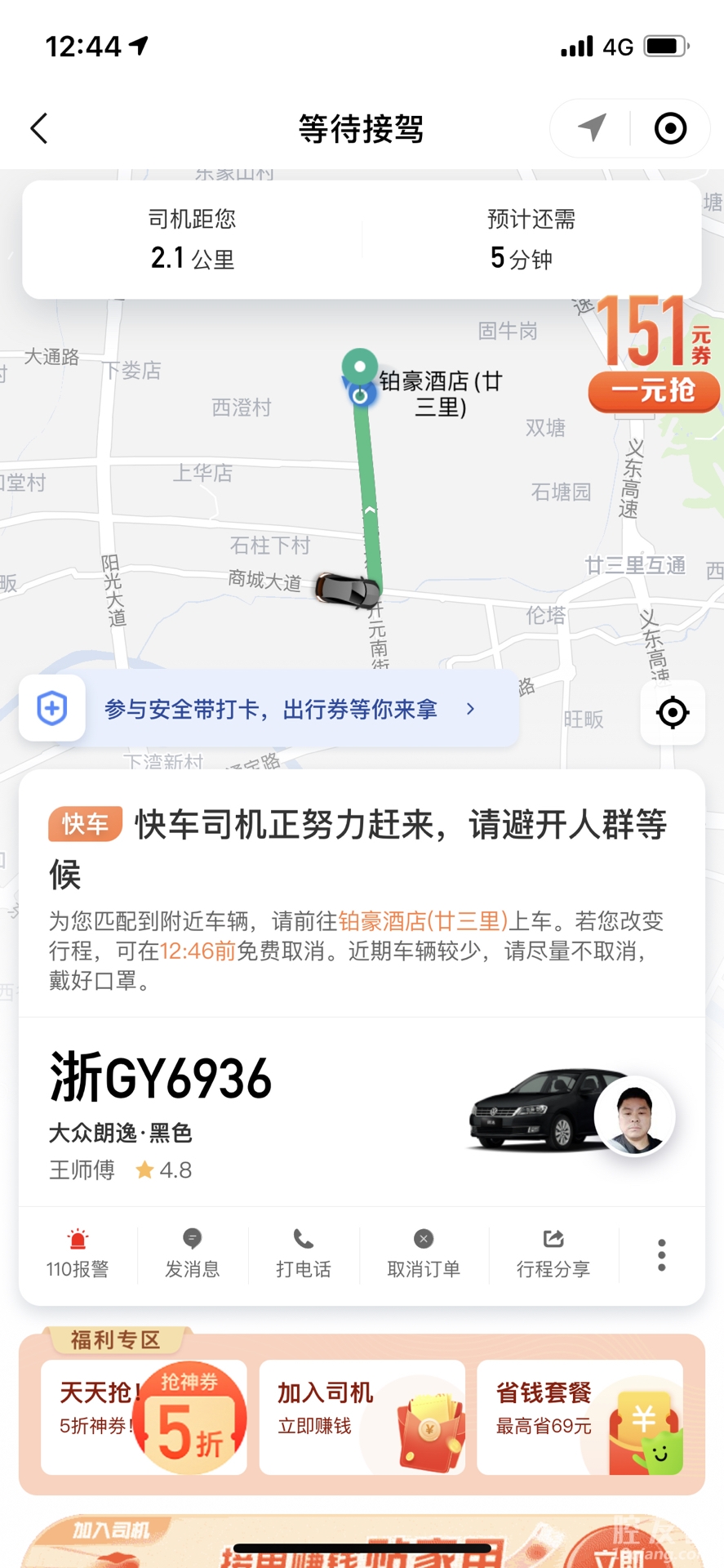
Task: Go back from the waiting-for-pickup screen
Action: tap(39, 129)
